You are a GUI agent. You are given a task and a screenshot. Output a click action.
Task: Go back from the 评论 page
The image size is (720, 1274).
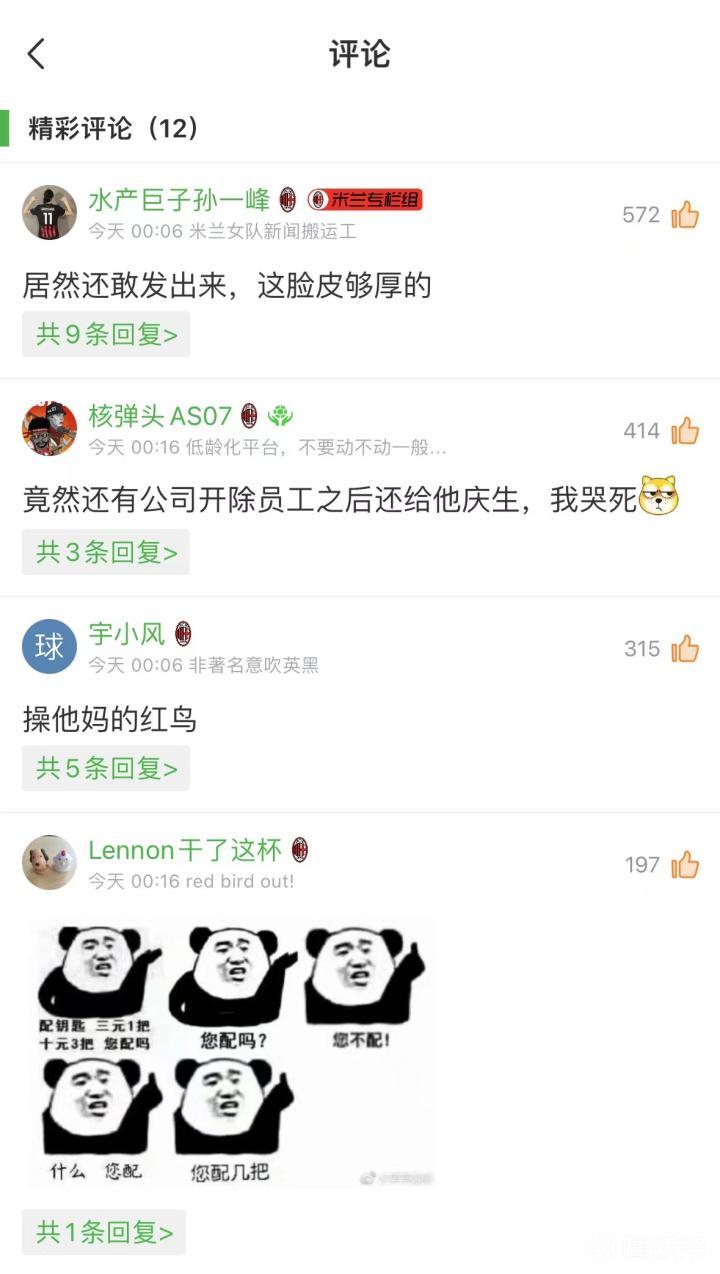click(x=37, y=54)
